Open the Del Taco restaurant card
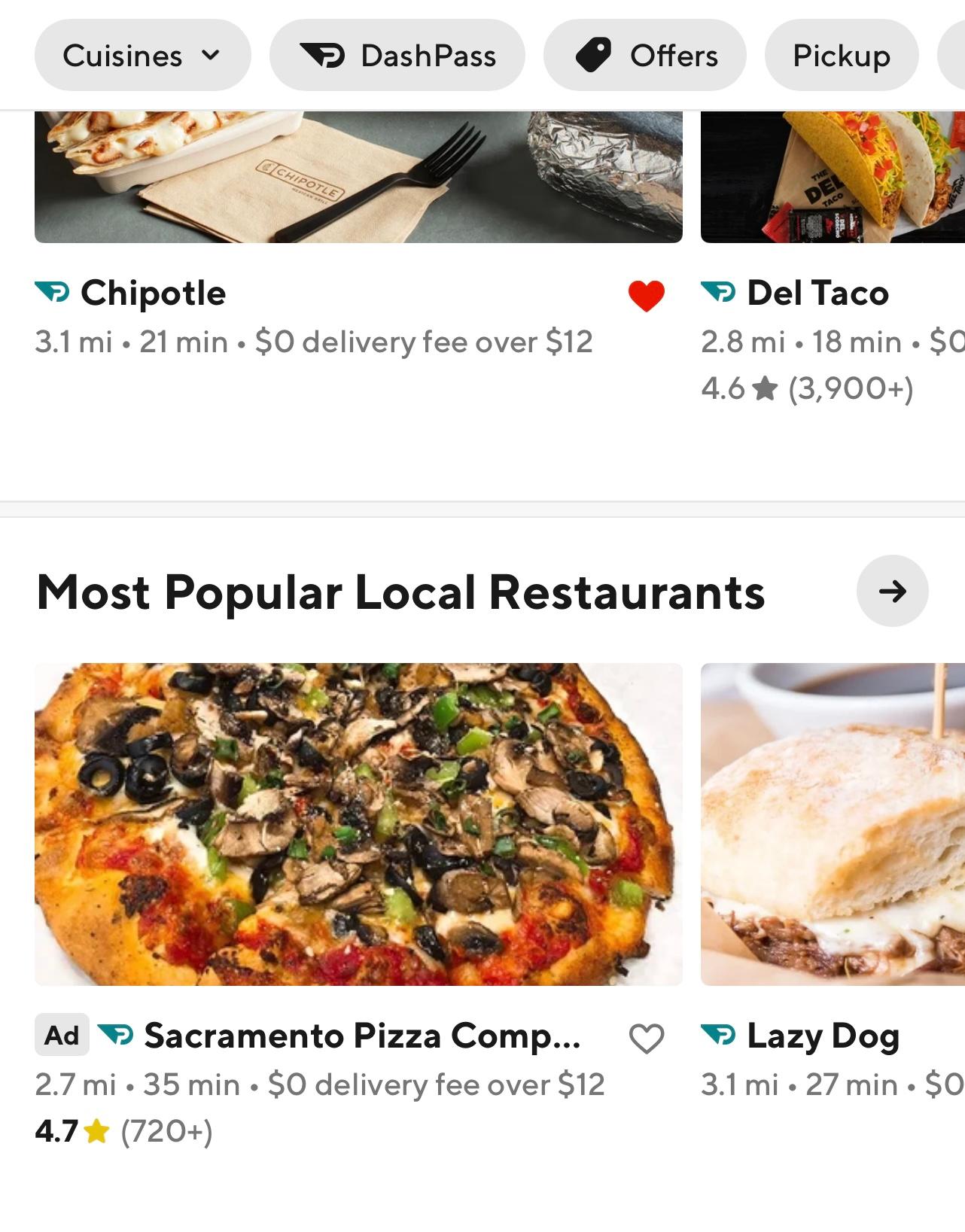The height and width of the screenshot is (1232, 965). [817, 294]
